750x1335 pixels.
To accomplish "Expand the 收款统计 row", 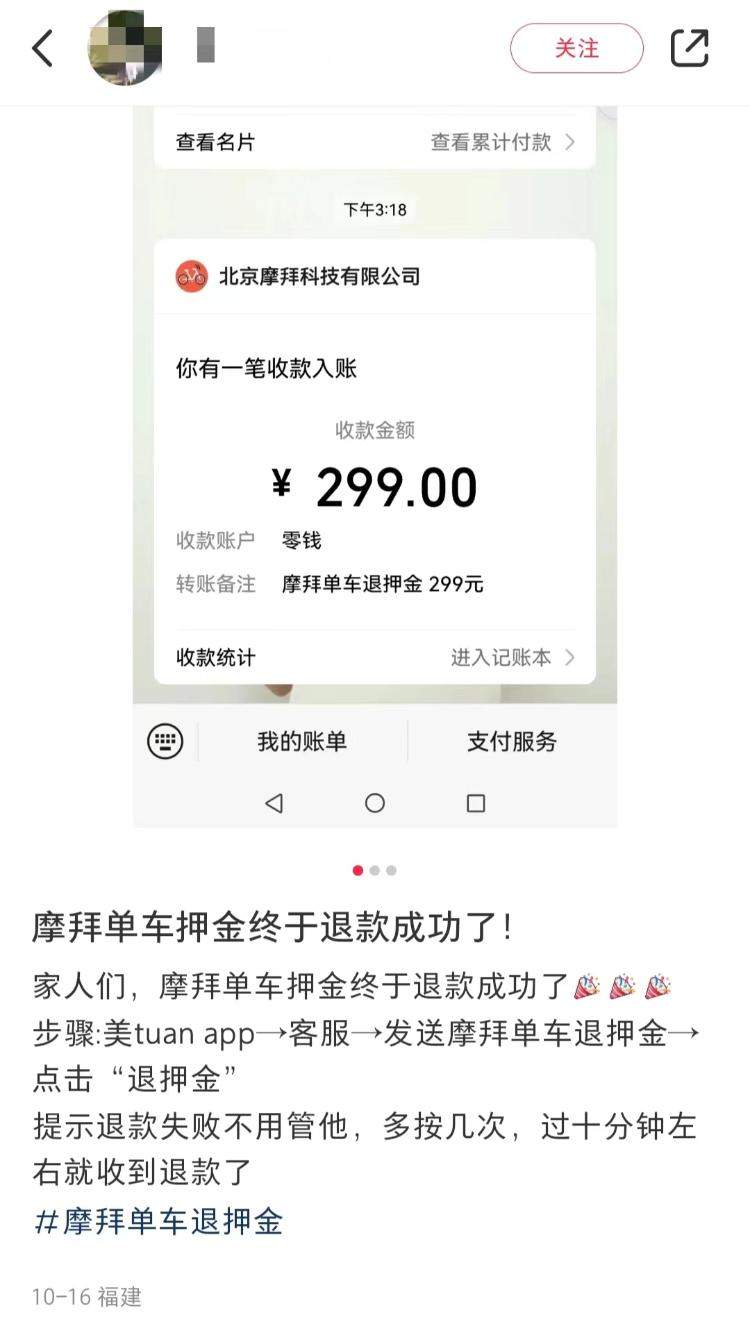I will tap(213, 658).
